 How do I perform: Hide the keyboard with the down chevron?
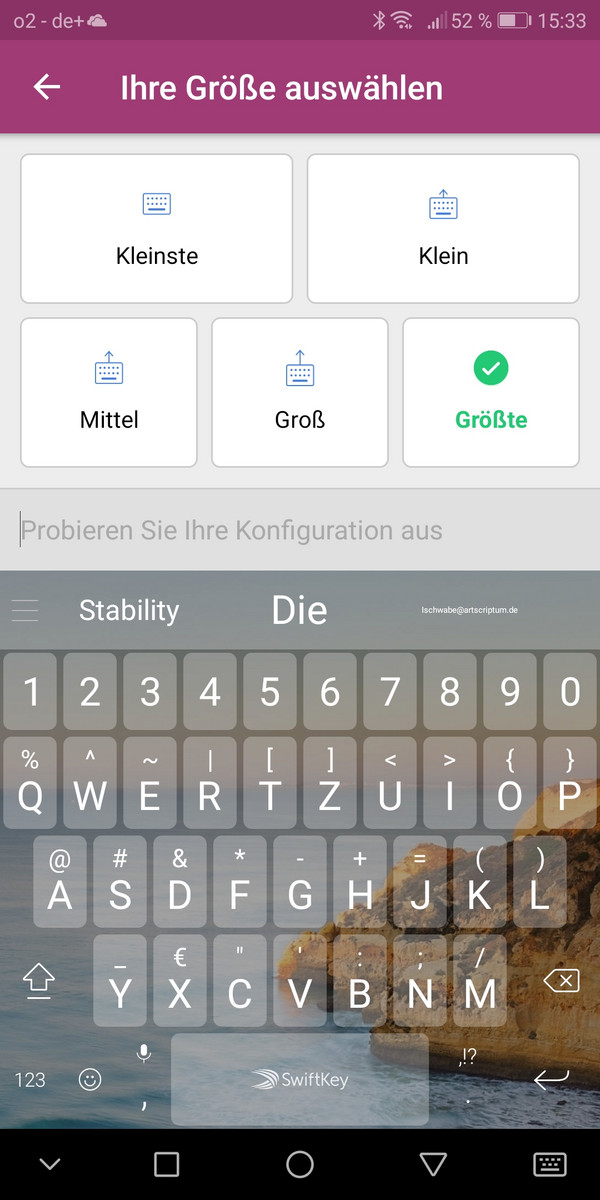49,1164
